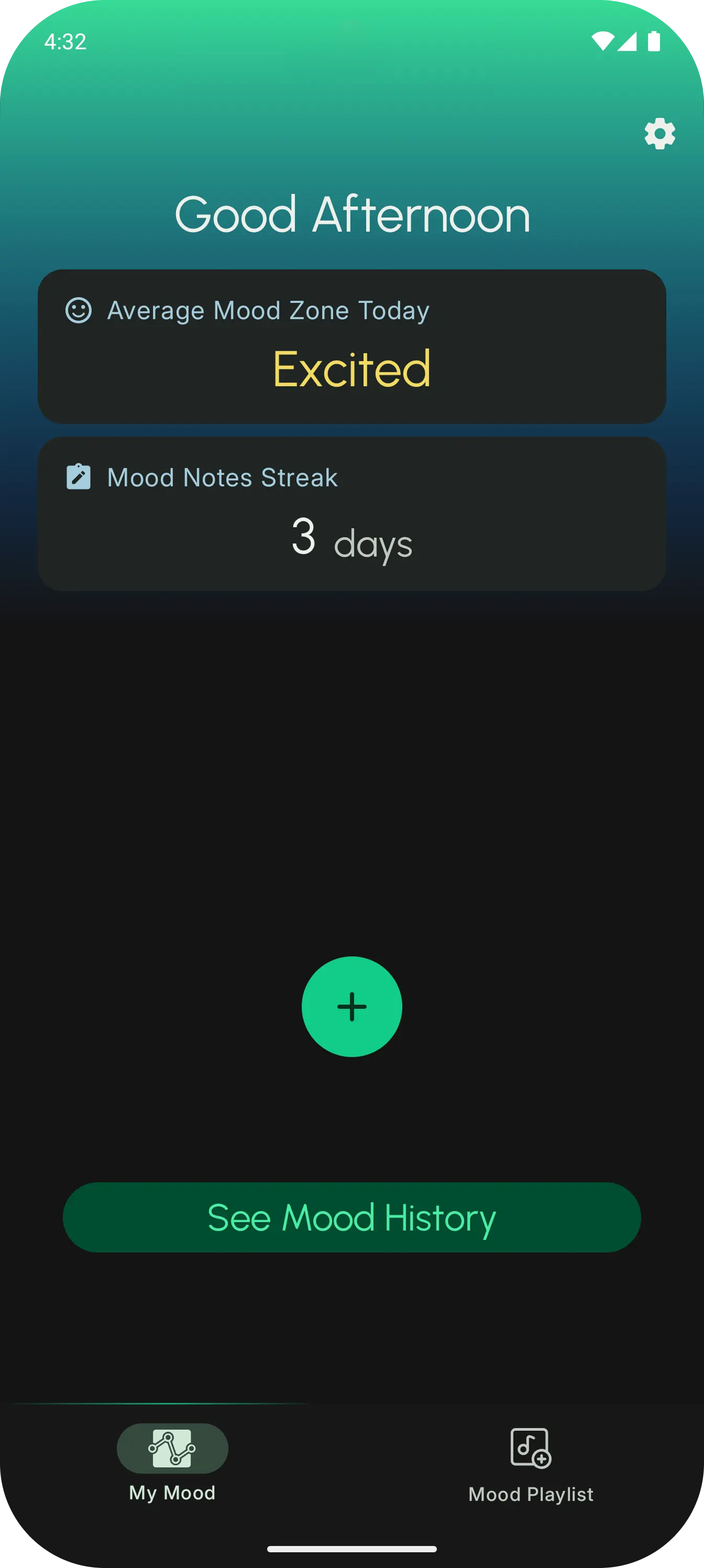Click the Wi-Fi status icon
Viewport: 704px width, 1568px height.
(x=603, y=41)
